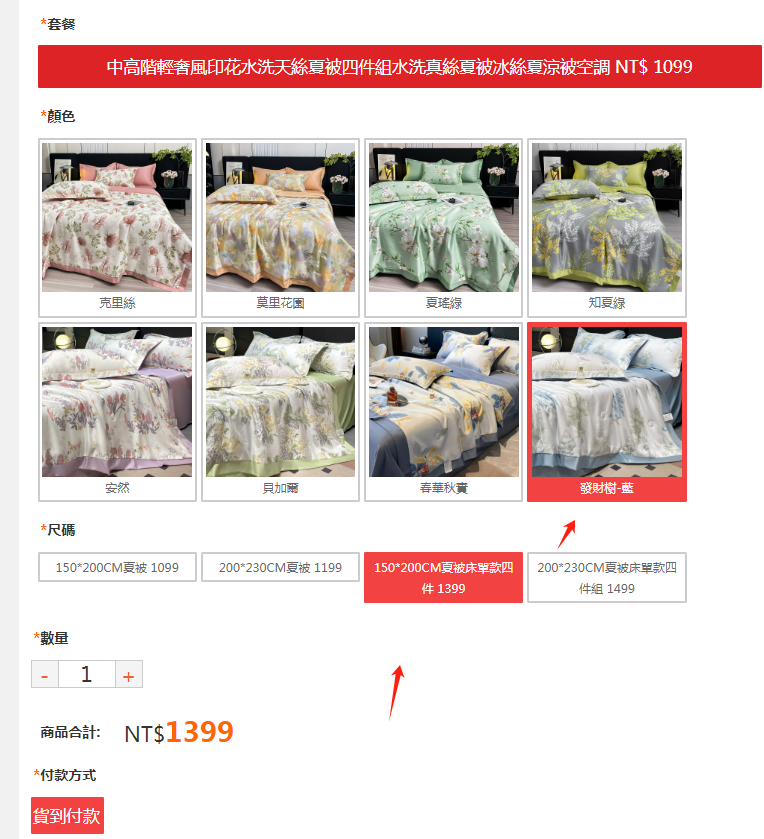
Task: Select the NT$ 1099 package option
Action: coord(399,67)
